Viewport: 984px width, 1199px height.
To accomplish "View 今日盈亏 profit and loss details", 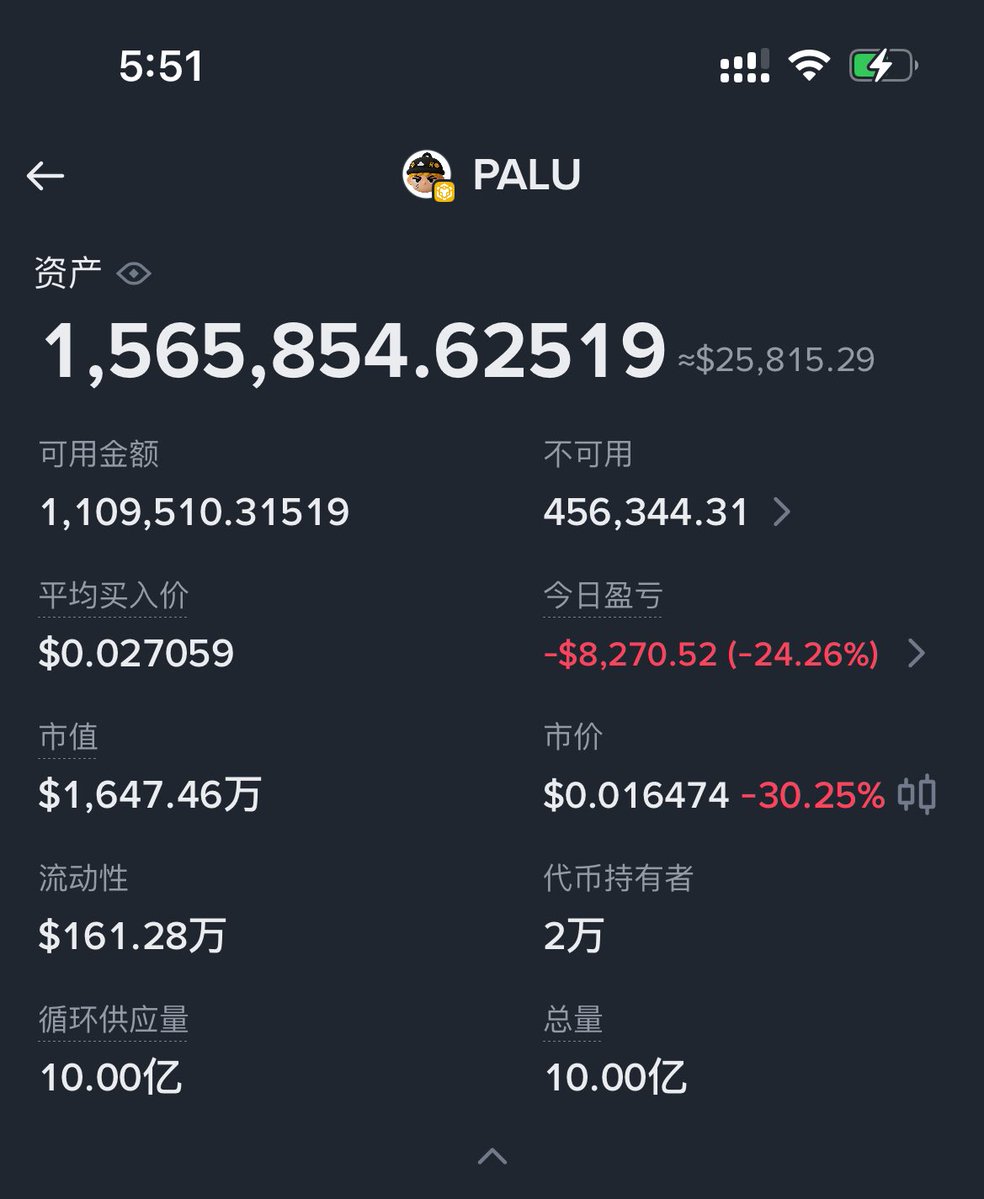I will coord(916,654).
